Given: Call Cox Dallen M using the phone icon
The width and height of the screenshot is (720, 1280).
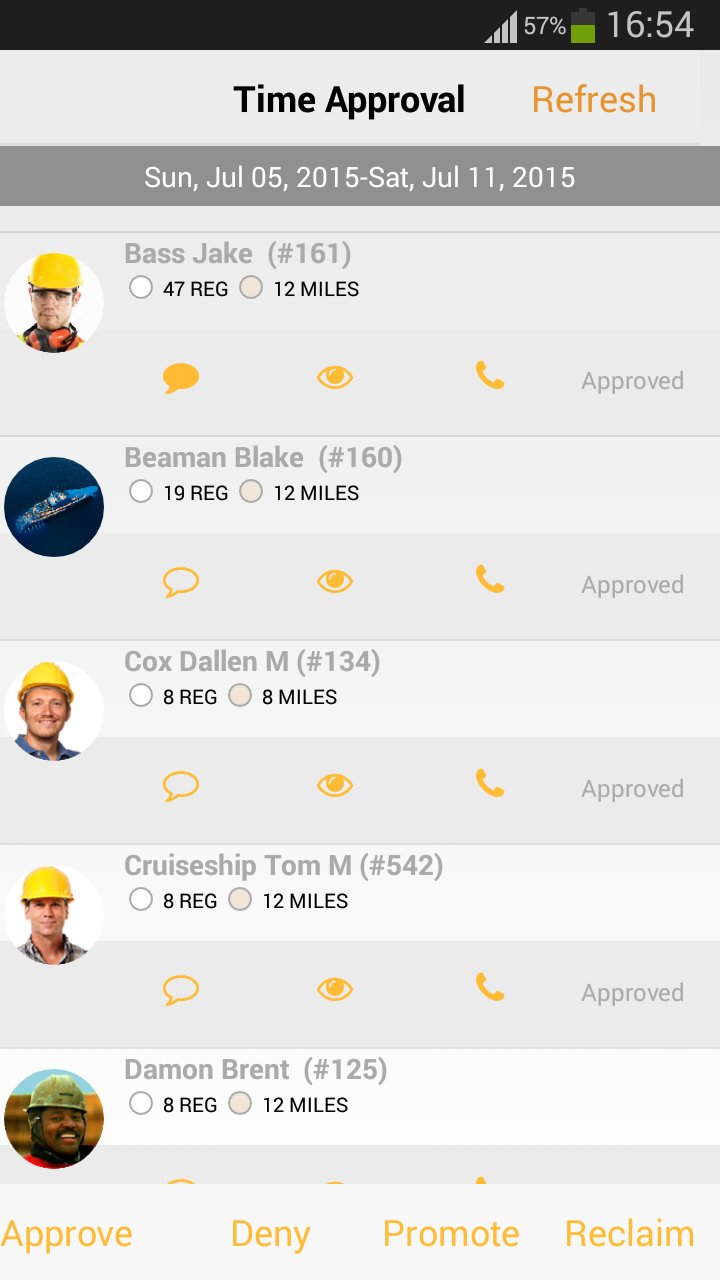Looking at the screenshot, I should coord(489,784).
